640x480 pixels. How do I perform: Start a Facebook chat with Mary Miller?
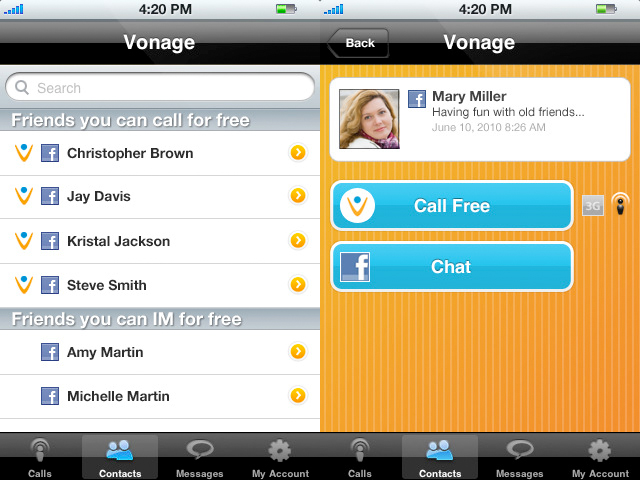(x=452, y=267)
